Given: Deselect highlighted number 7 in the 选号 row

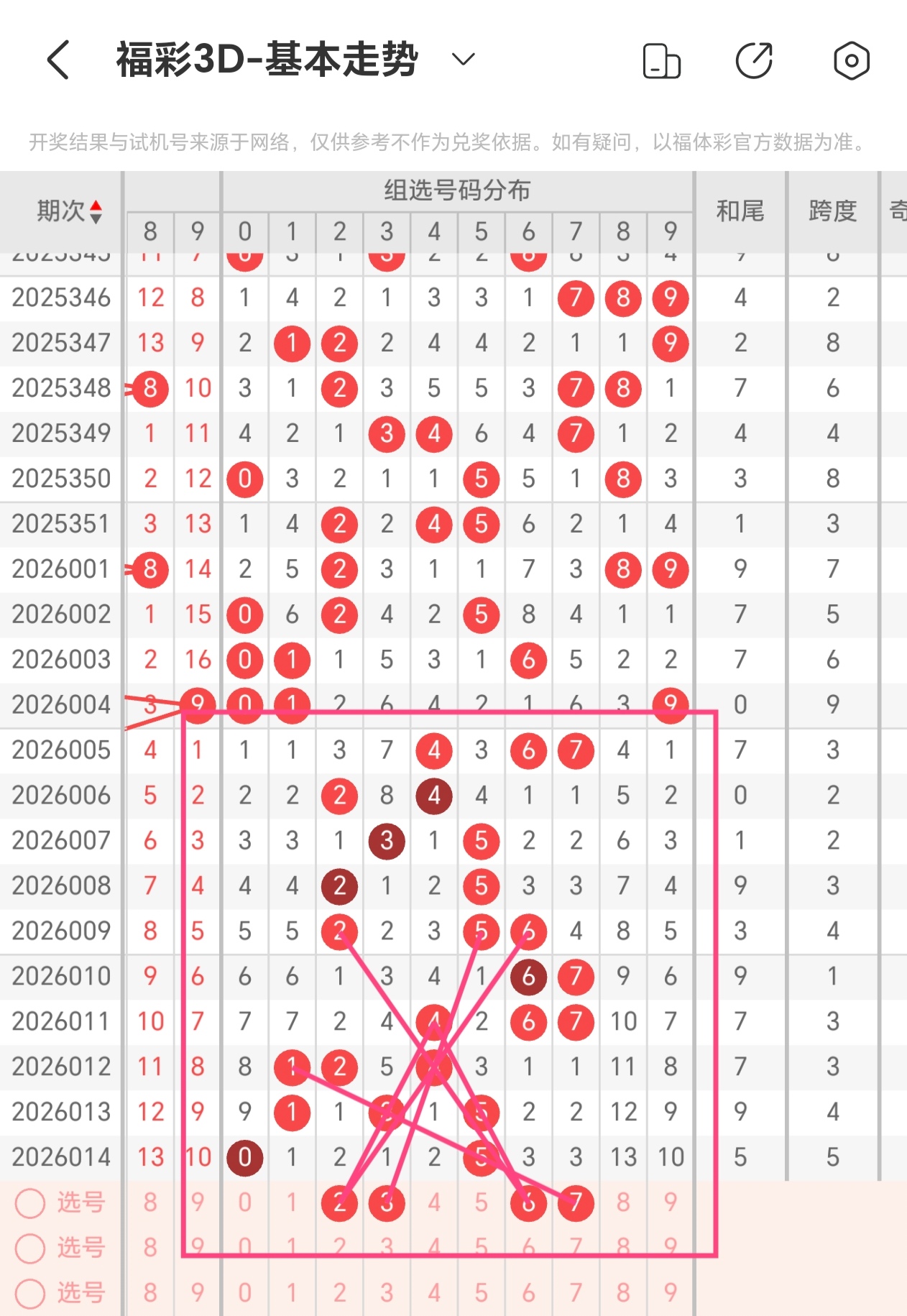Looking at the screenshot, I should (x=576, y=1202).
